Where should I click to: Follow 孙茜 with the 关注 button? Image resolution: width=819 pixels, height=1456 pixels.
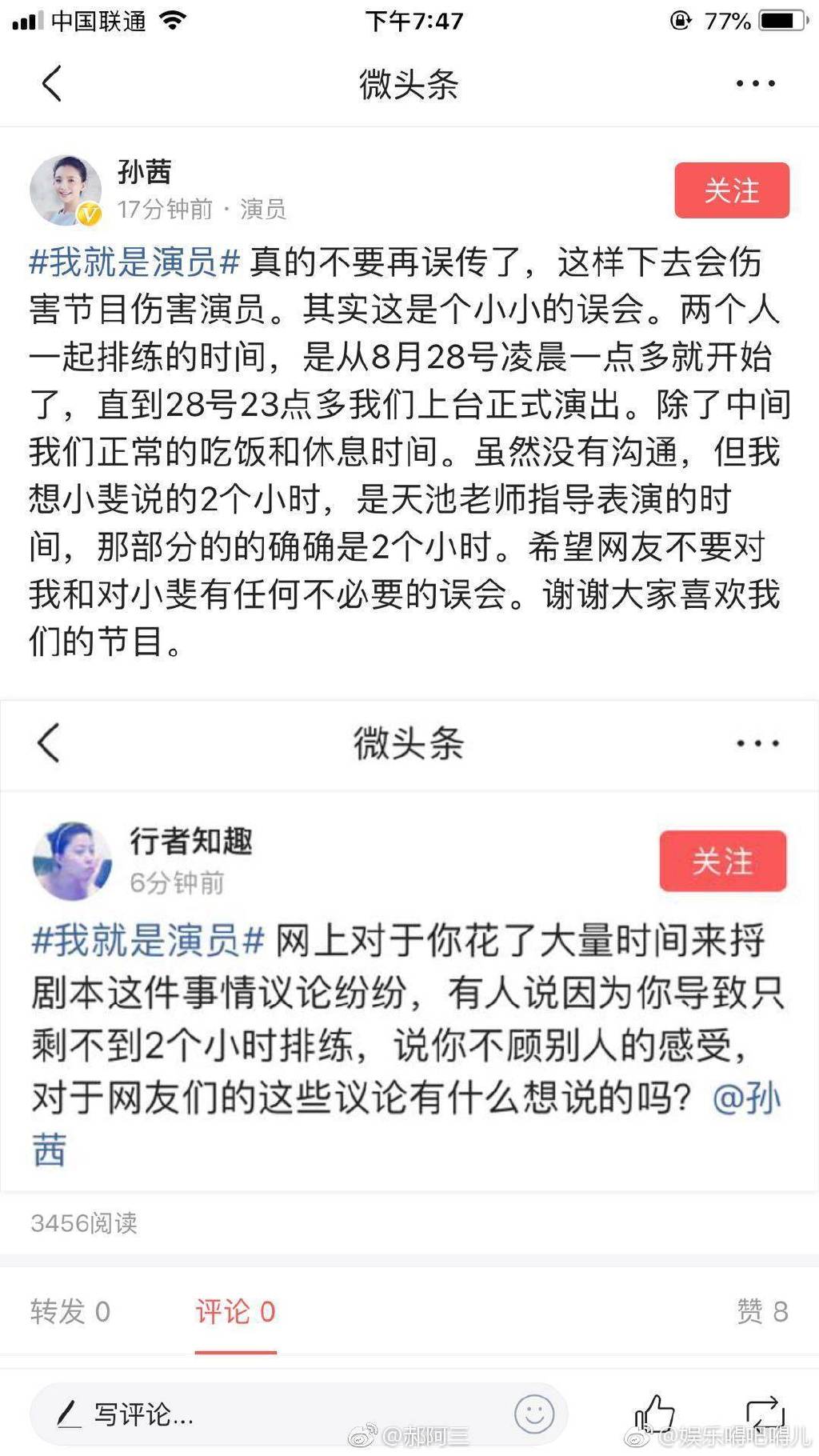(x=731, y=190)
